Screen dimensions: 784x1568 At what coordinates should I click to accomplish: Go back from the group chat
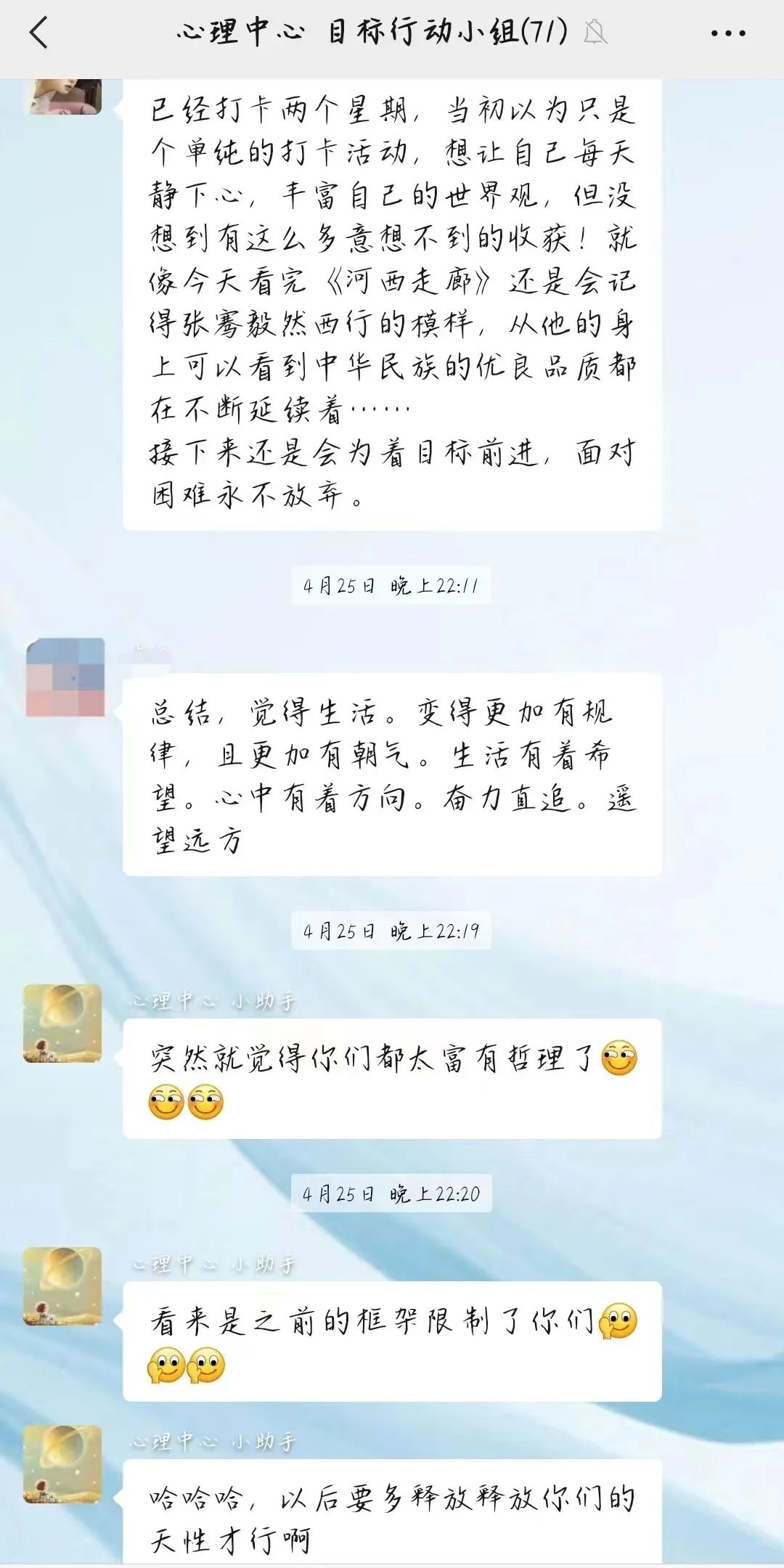tap(39, 33)
